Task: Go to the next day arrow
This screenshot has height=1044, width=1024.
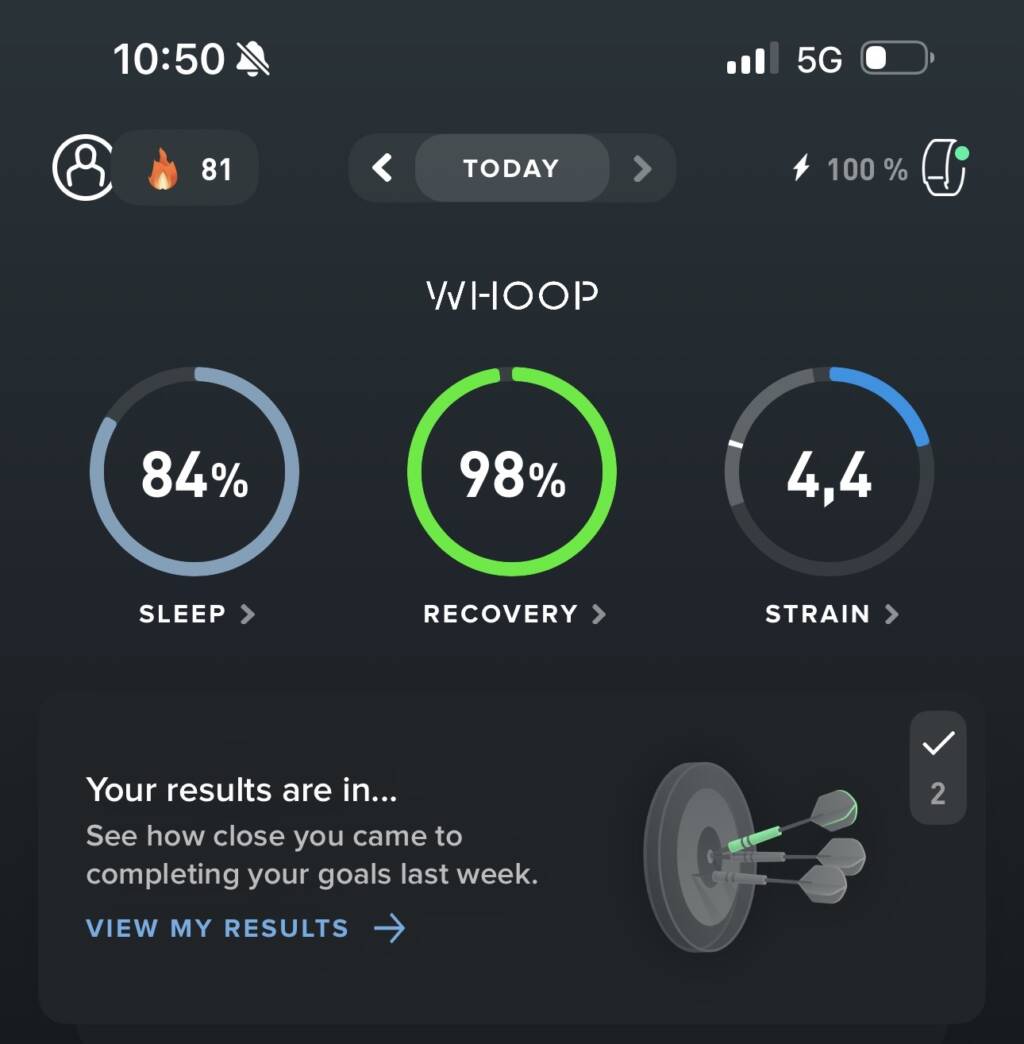Action: point(642,168)
